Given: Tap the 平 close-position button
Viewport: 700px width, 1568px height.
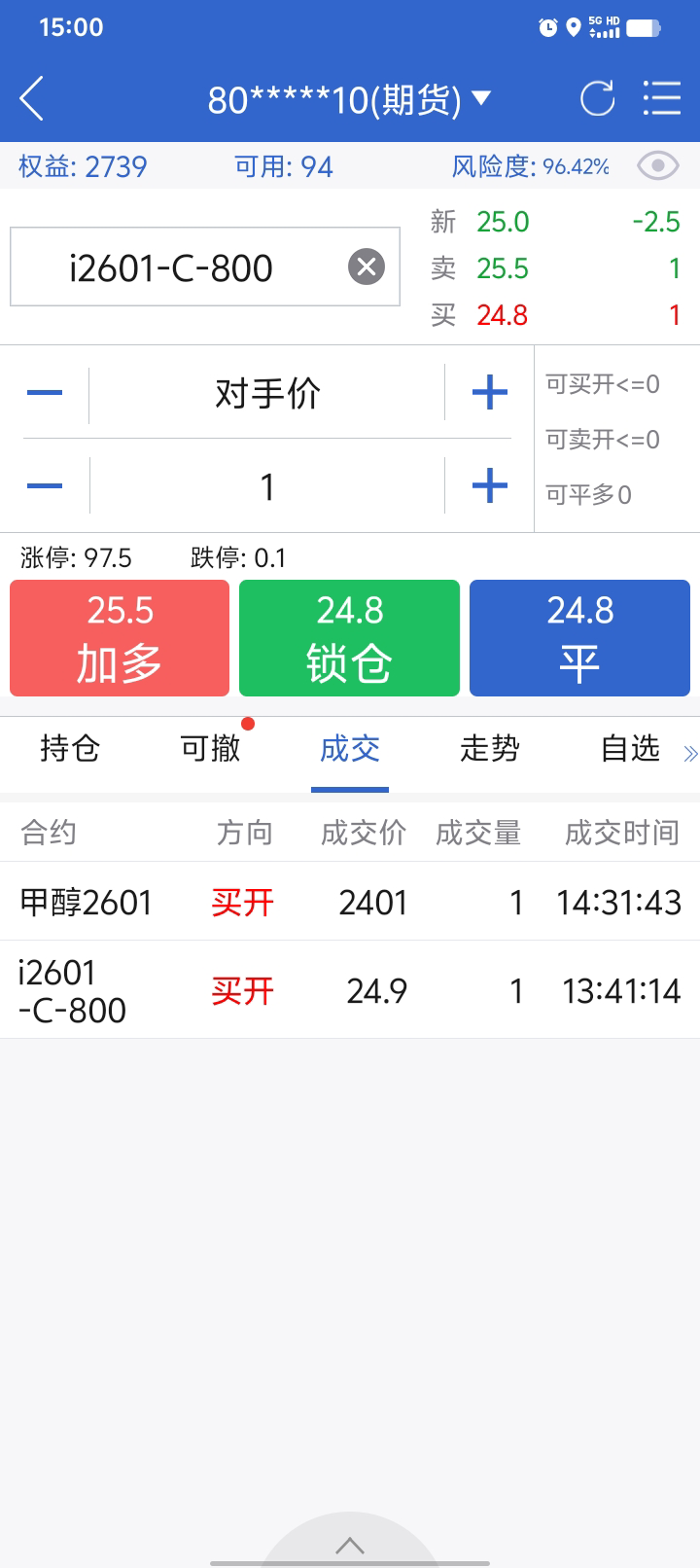Looking at the screenshot, I should pos(579,638).
